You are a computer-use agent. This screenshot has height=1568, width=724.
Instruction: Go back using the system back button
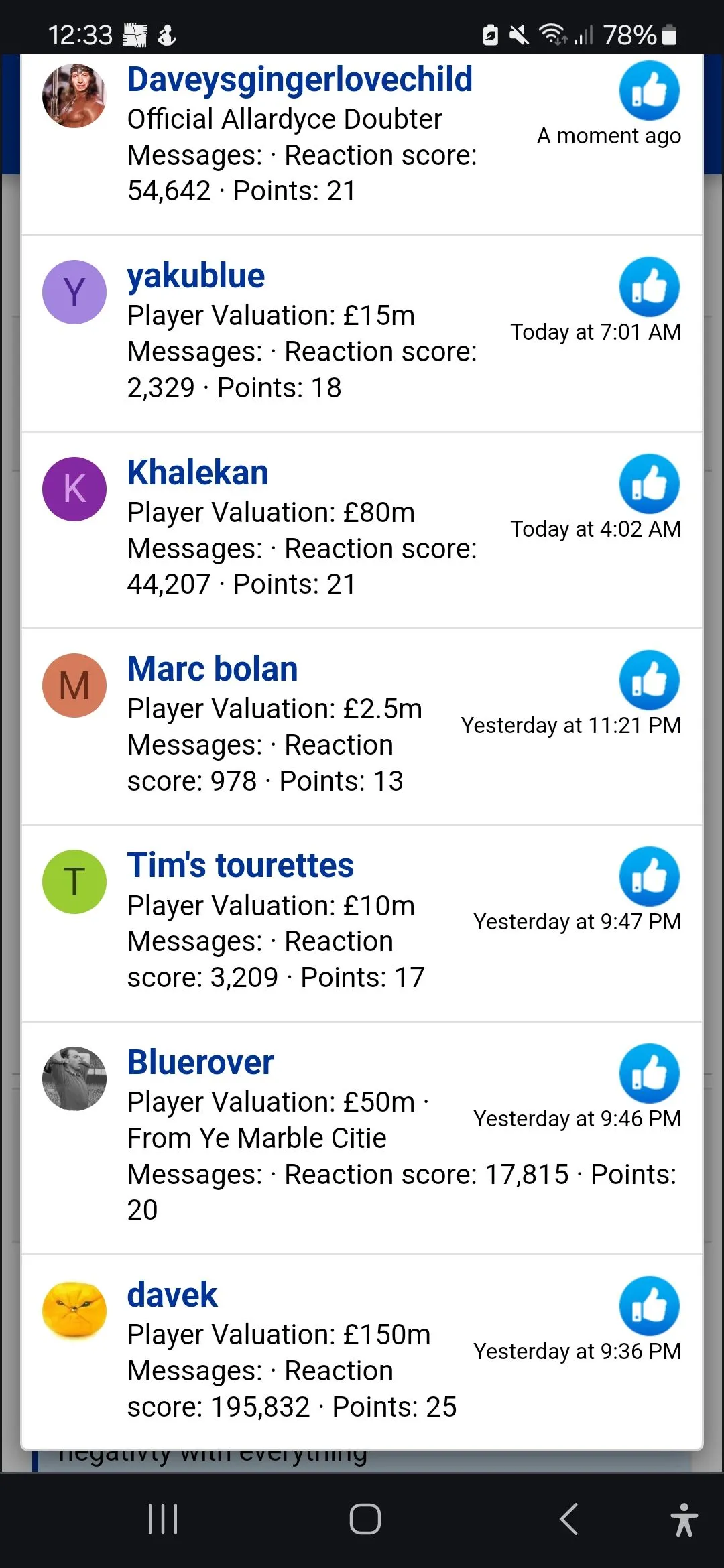click(568, 1519)
